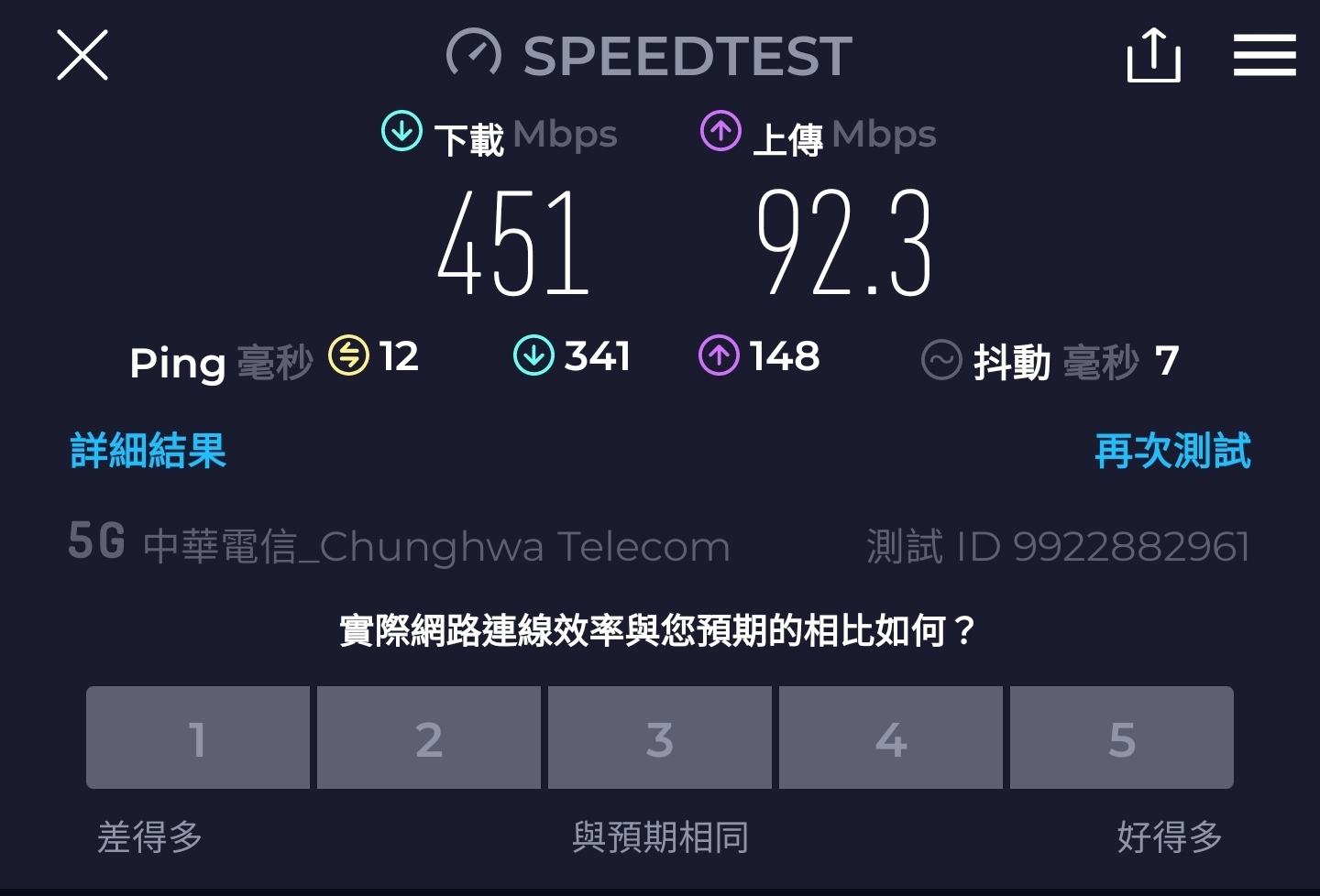Choose rating 4 for connection quality
The width and height of the screenshot is (1320, 896).
pos(891,738)
